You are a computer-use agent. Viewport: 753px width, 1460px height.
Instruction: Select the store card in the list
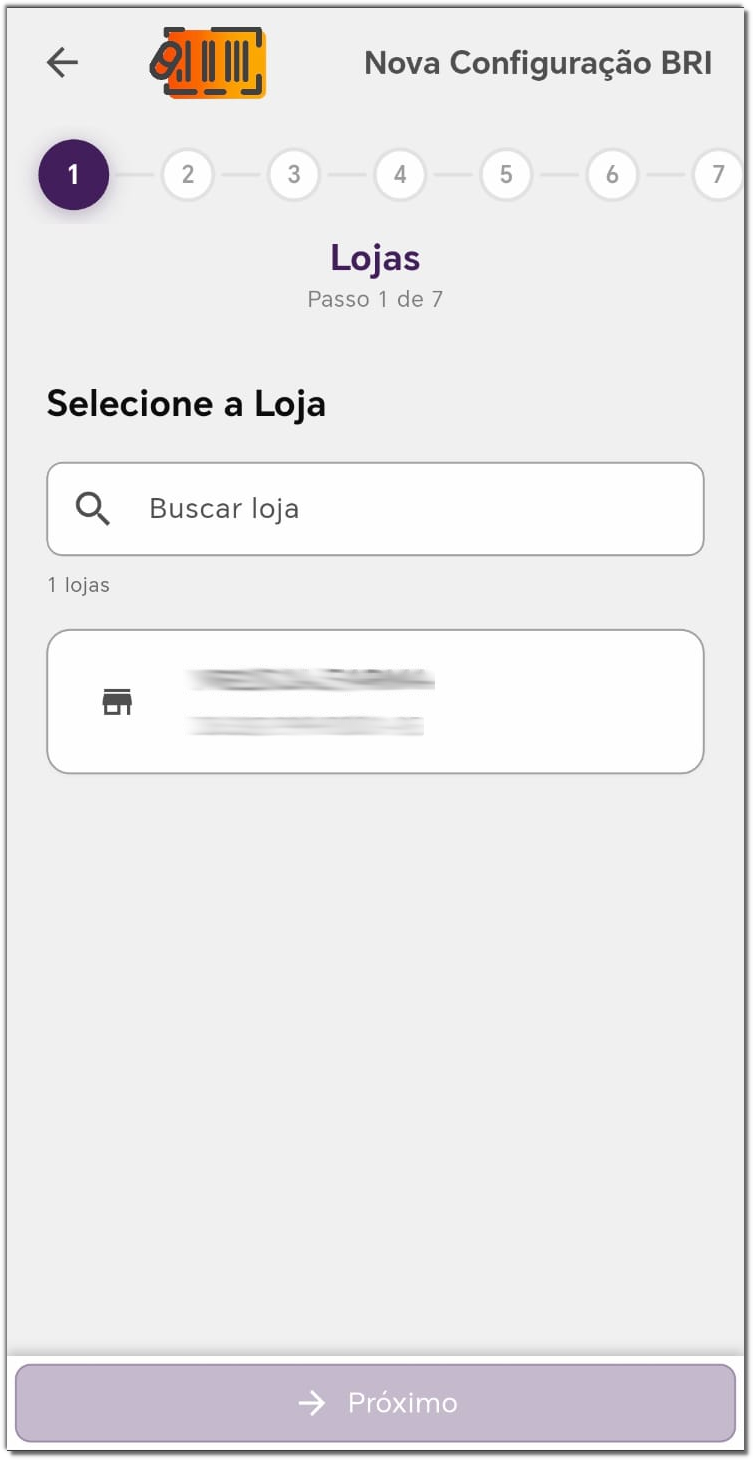coord(375,702)
